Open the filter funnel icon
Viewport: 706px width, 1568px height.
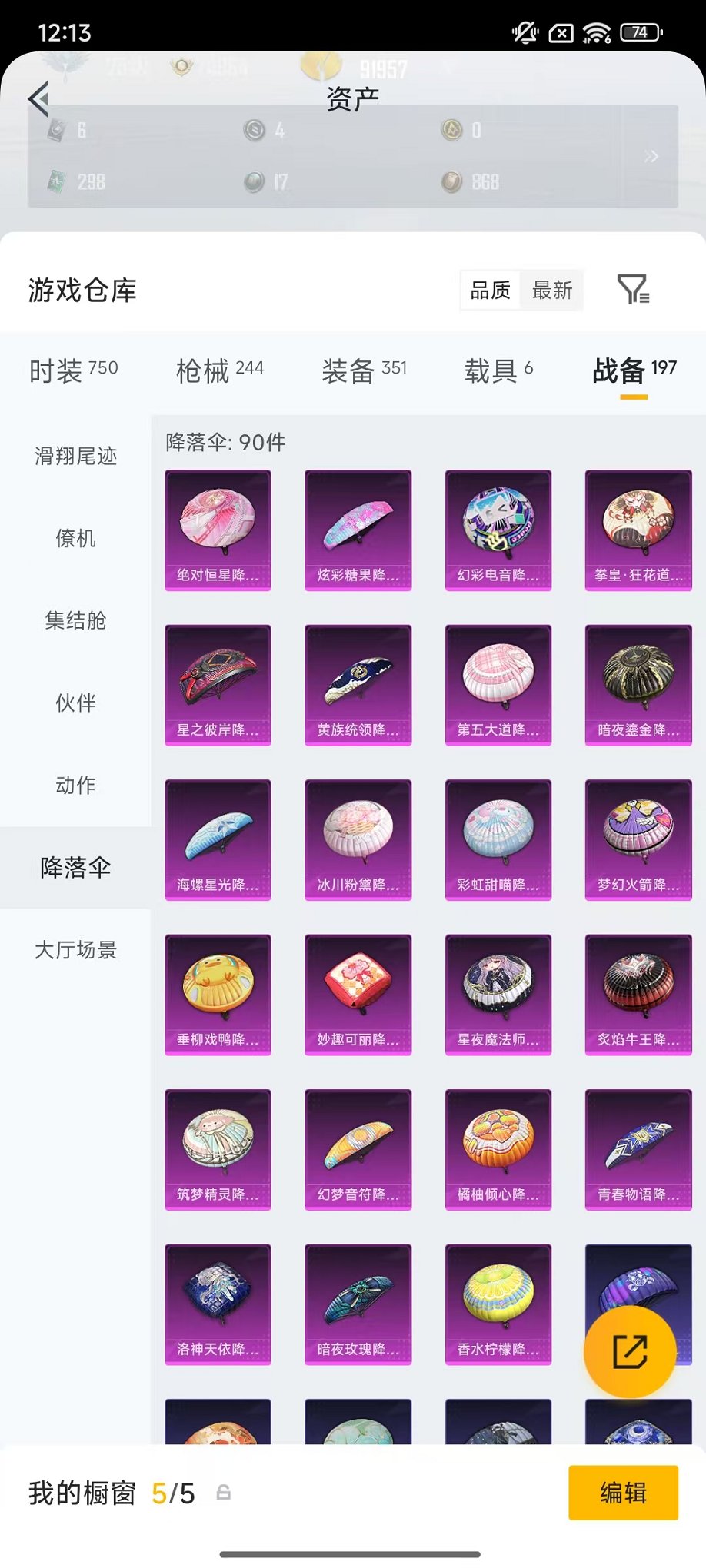coord(634,291)
